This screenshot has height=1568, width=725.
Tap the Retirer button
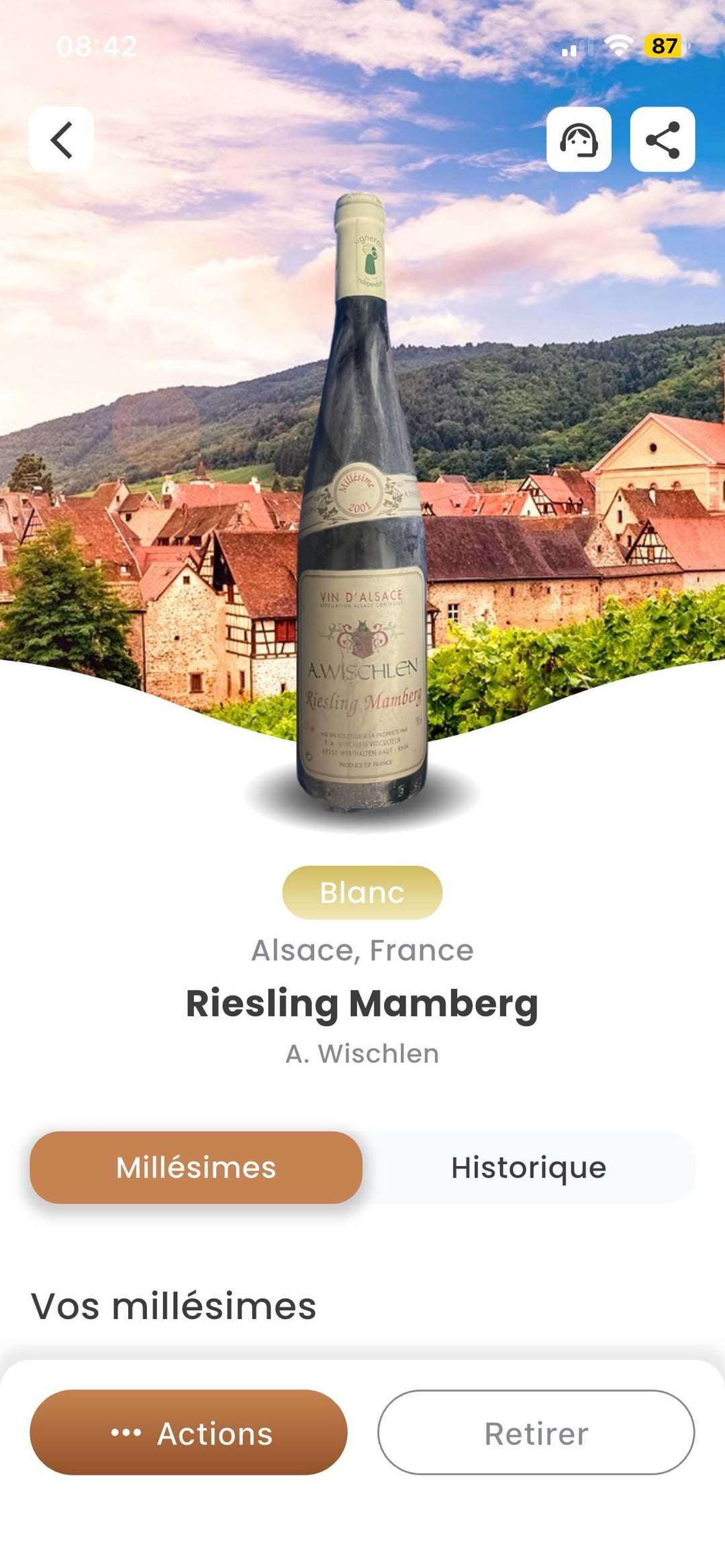pos(536,1432)
